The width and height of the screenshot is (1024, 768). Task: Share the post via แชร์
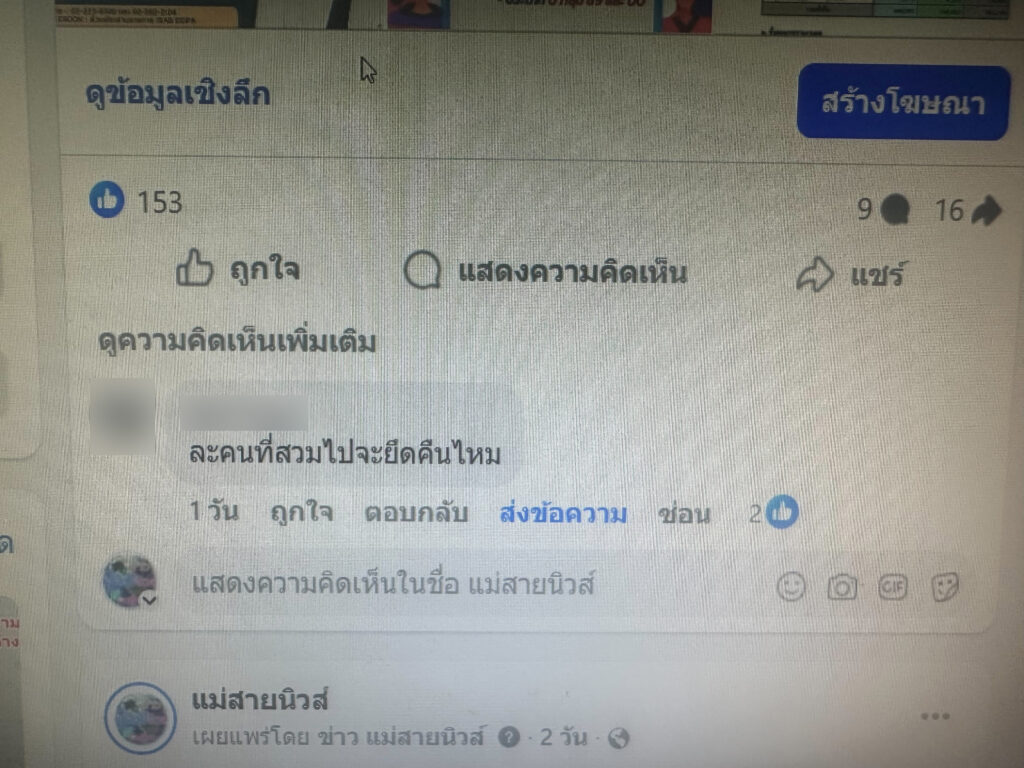[851, 275]
